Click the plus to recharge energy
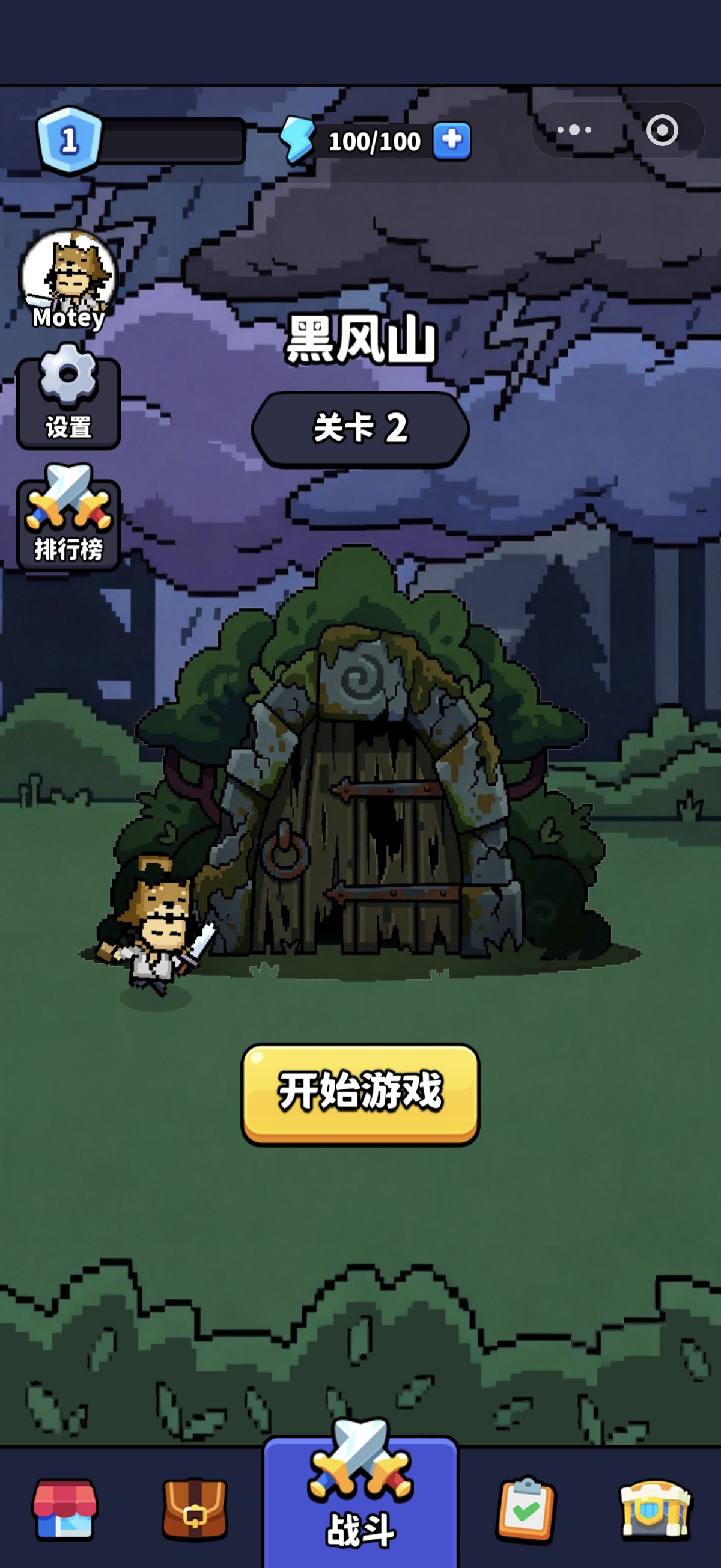This screenshot has width=721, height=1568. tap(452, 140)
